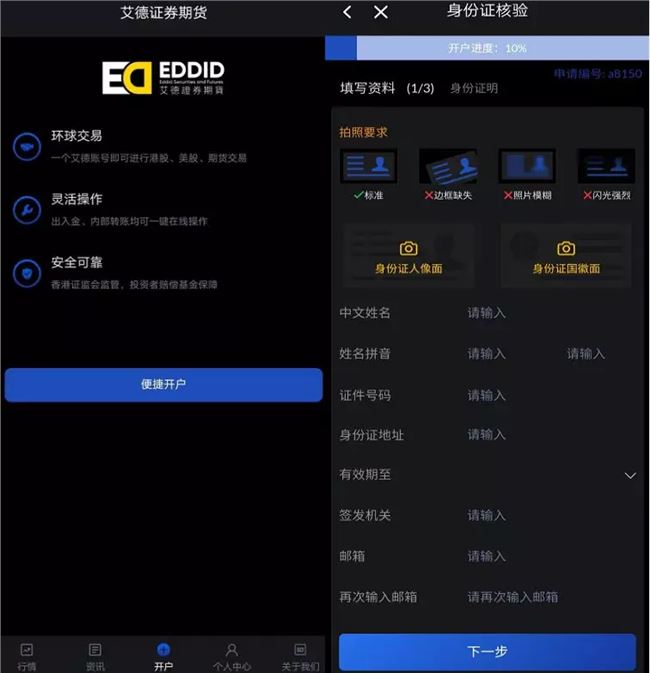Expand the 有效期至 dropdown
Screen dimensions: 650x673
(x=630, y=475)
